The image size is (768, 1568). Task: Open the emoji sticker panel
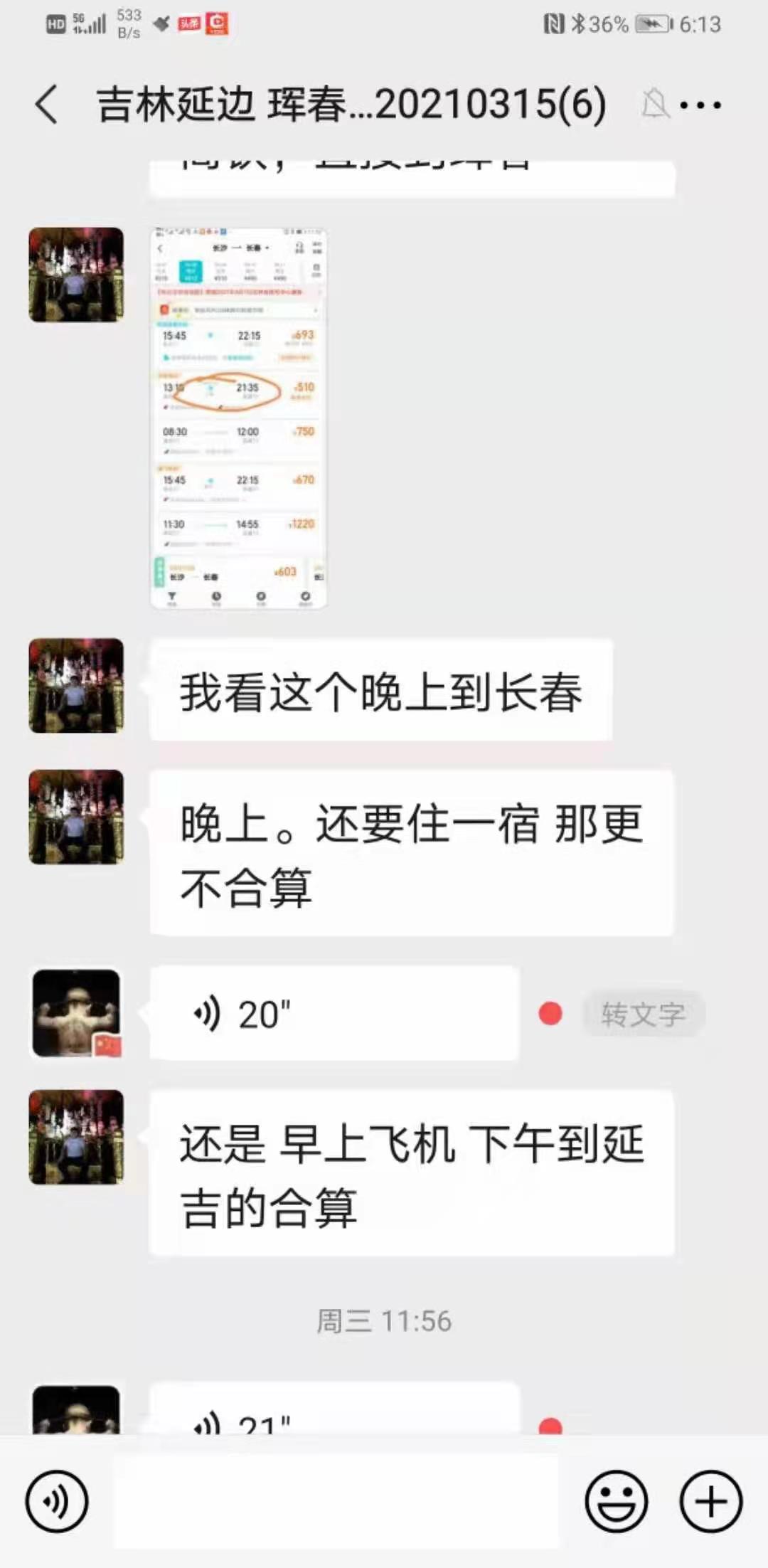tap(616, 1500)
